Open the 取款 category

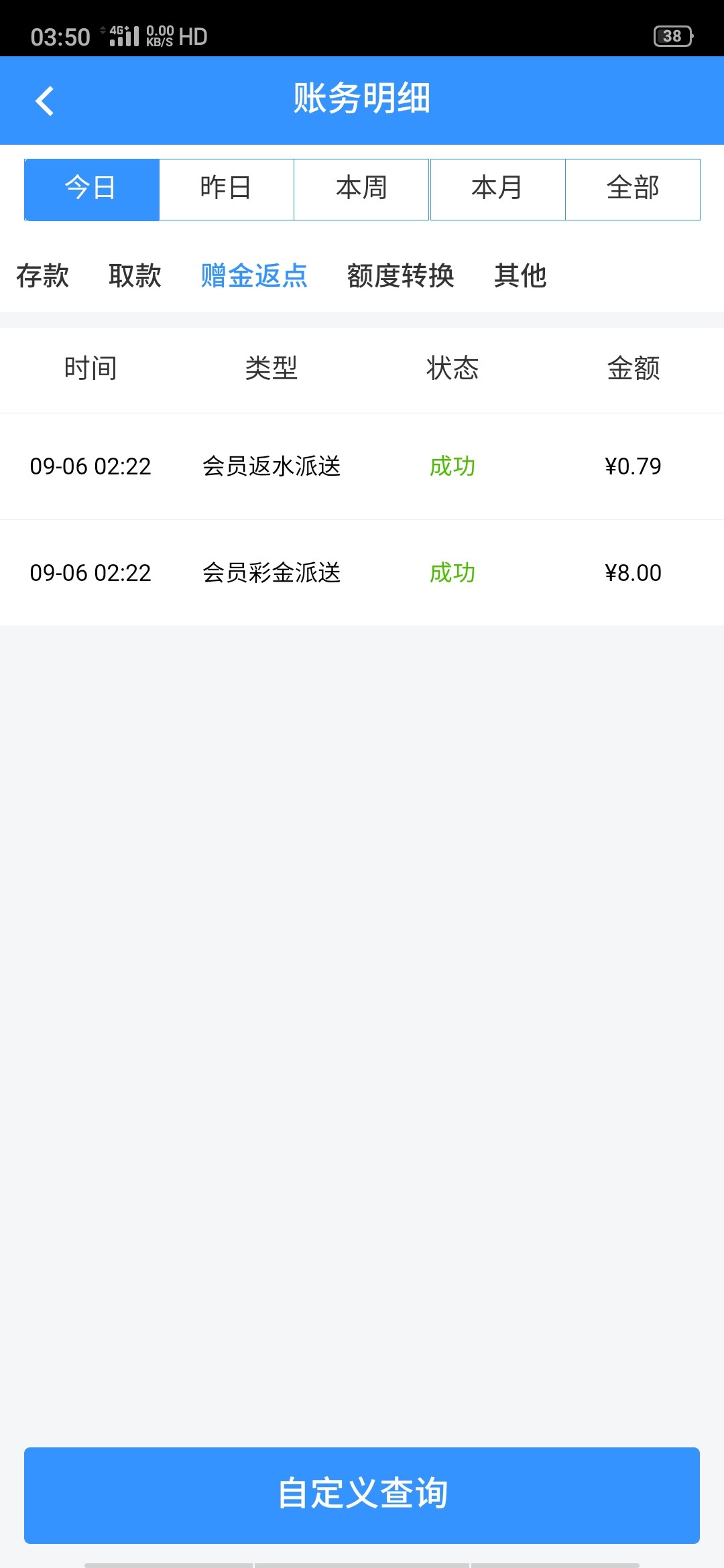click(135, 275)
